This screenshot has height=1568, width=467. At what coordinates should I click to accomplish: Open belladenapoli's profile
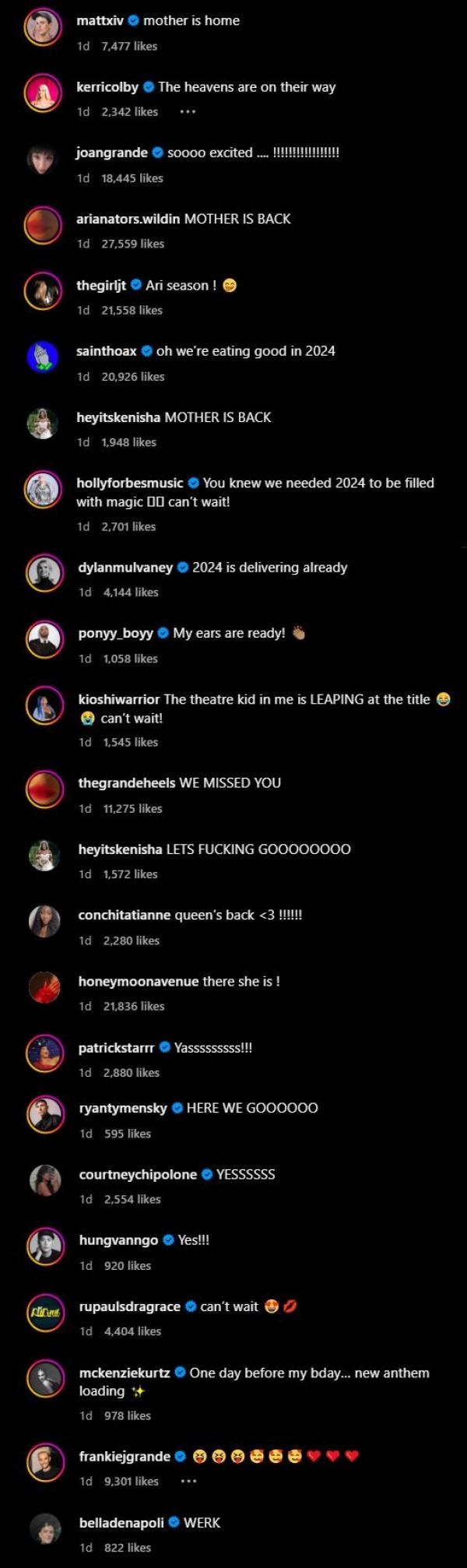[123, 1523]
